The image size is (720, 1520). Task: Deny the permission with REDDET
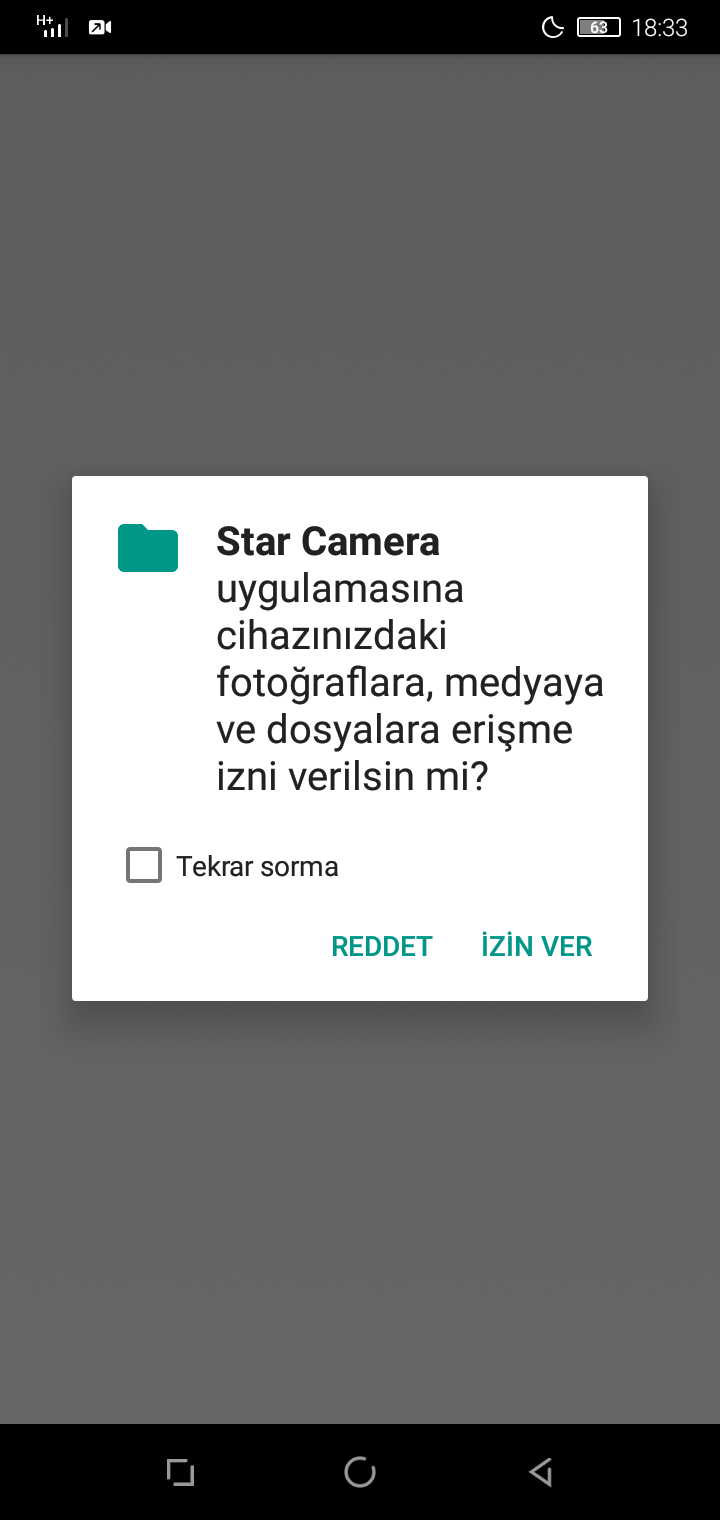[x=382, y=946]
